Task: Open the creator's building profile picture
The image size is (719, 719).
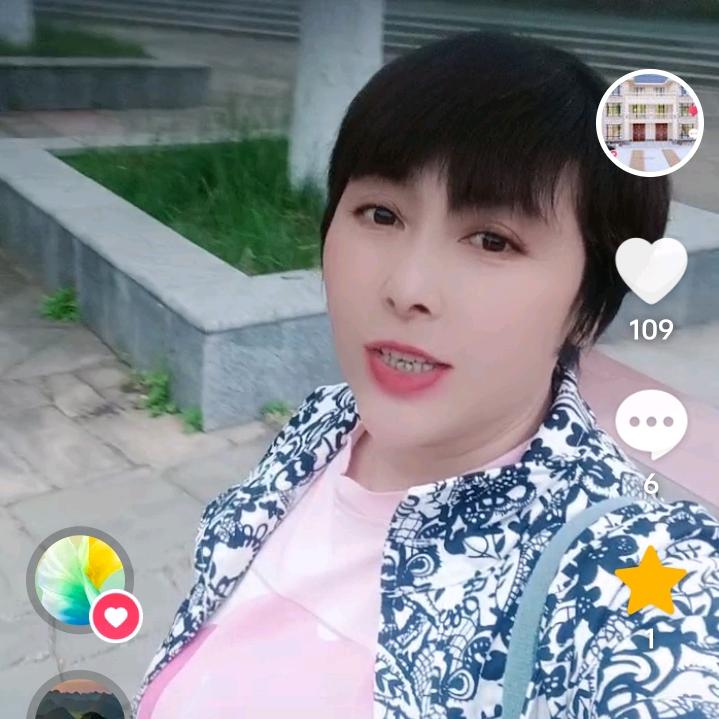Action: [x=650, y=123]
